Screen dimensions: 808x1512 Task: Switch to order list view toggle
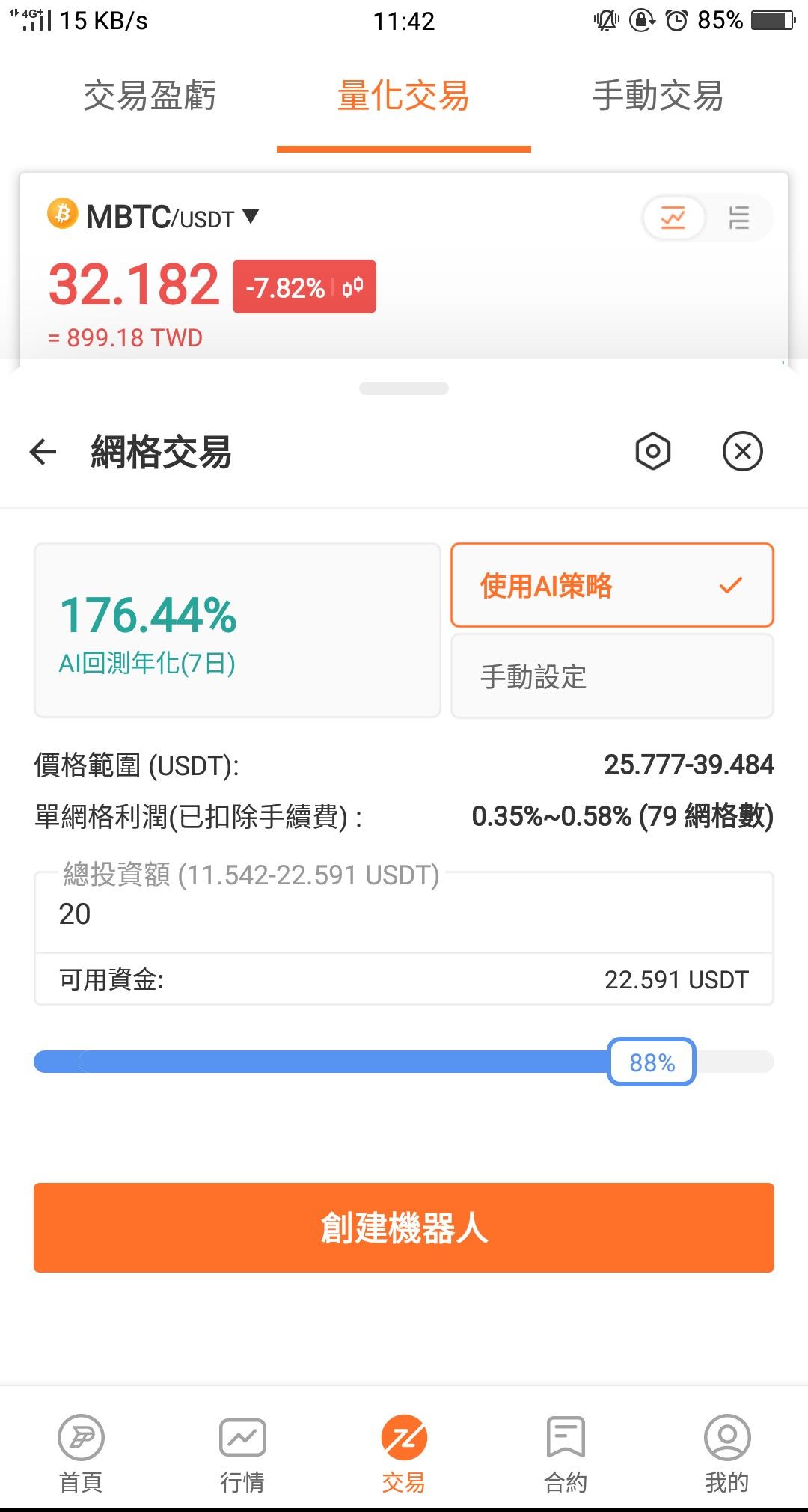(739, 218)
